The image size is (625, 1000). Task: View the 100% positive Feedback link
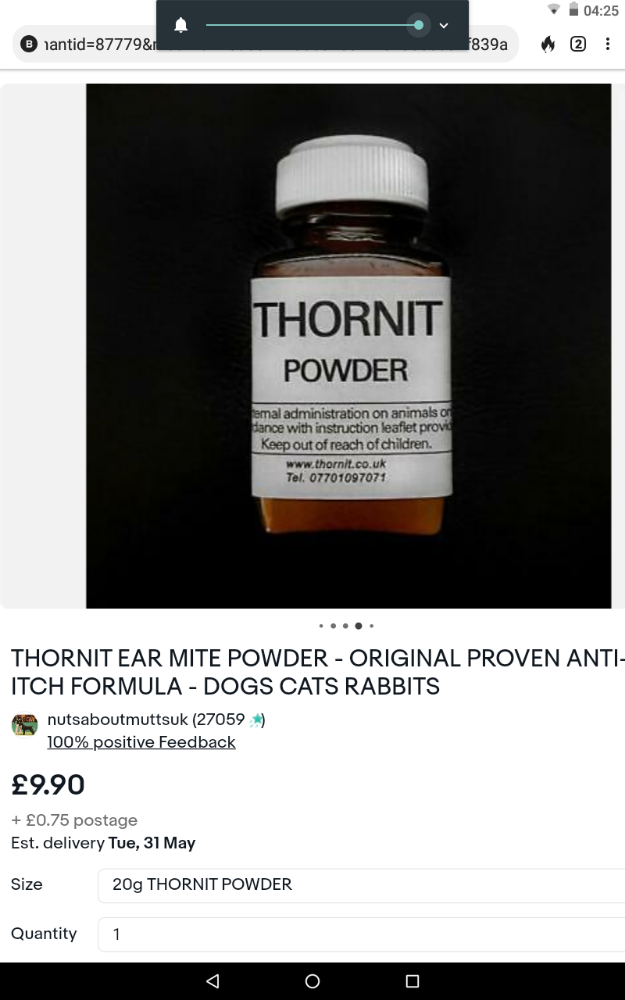point(142,742)
